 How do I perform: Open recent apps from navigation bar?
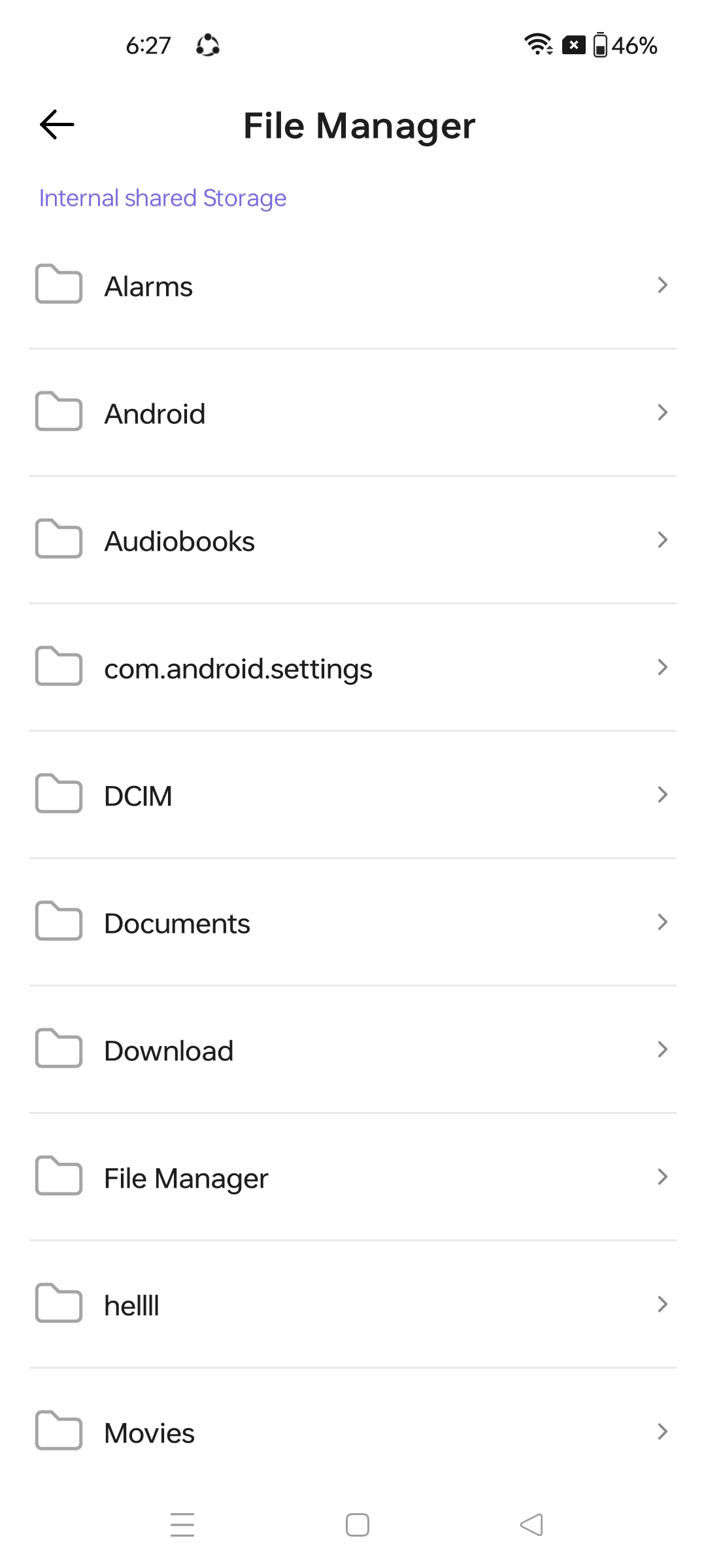click(182, 1525)
